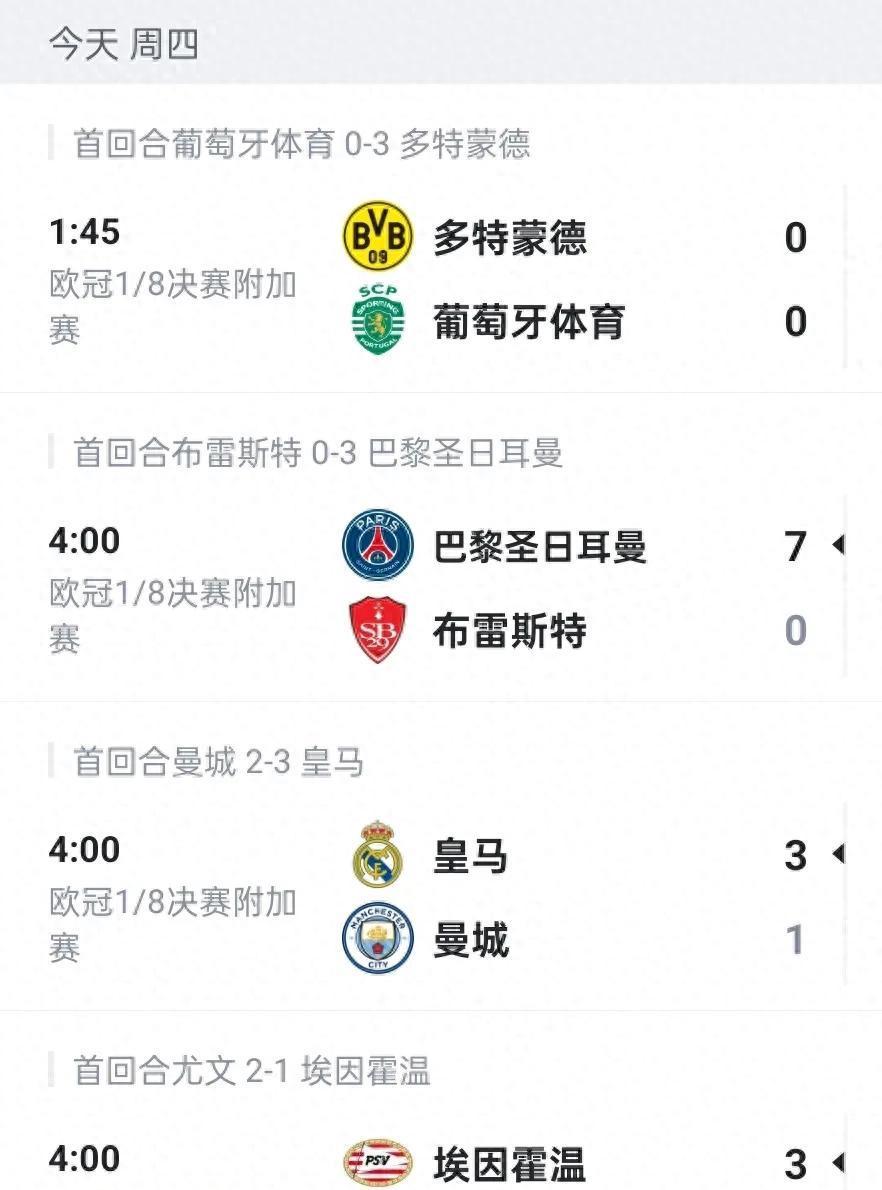Expand arrow beside 皇马's score 3
Screen dimensions: 882x1190
tap(838, 855)
